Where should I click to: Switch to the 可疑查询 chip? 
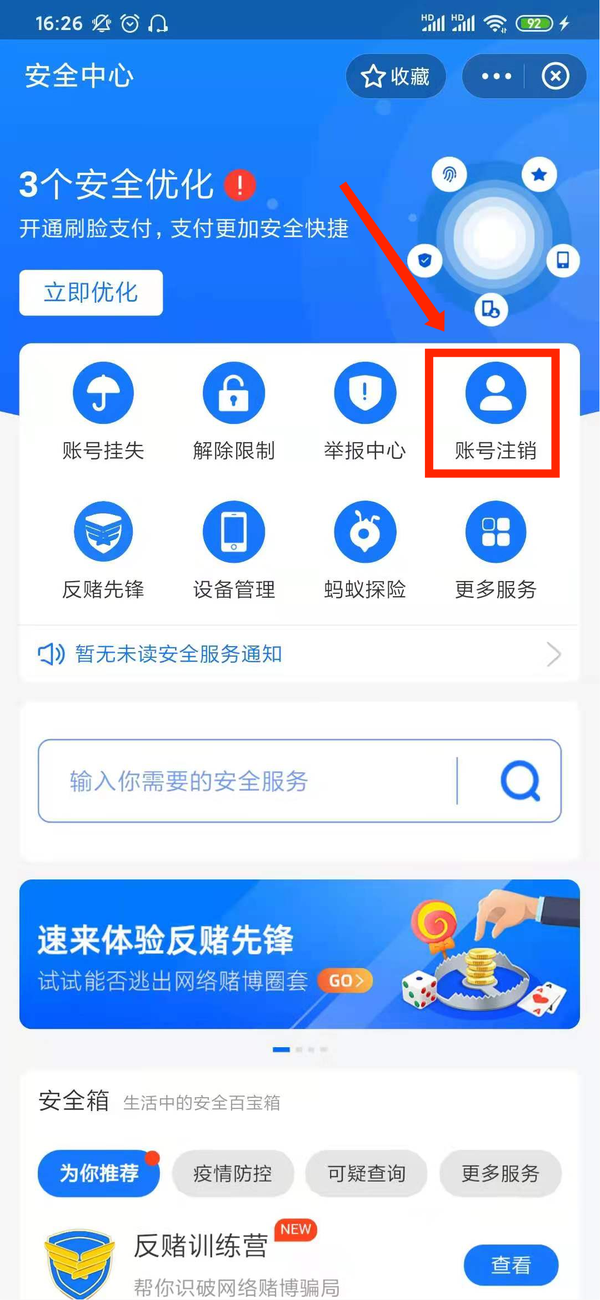[x=366, y=1173]
